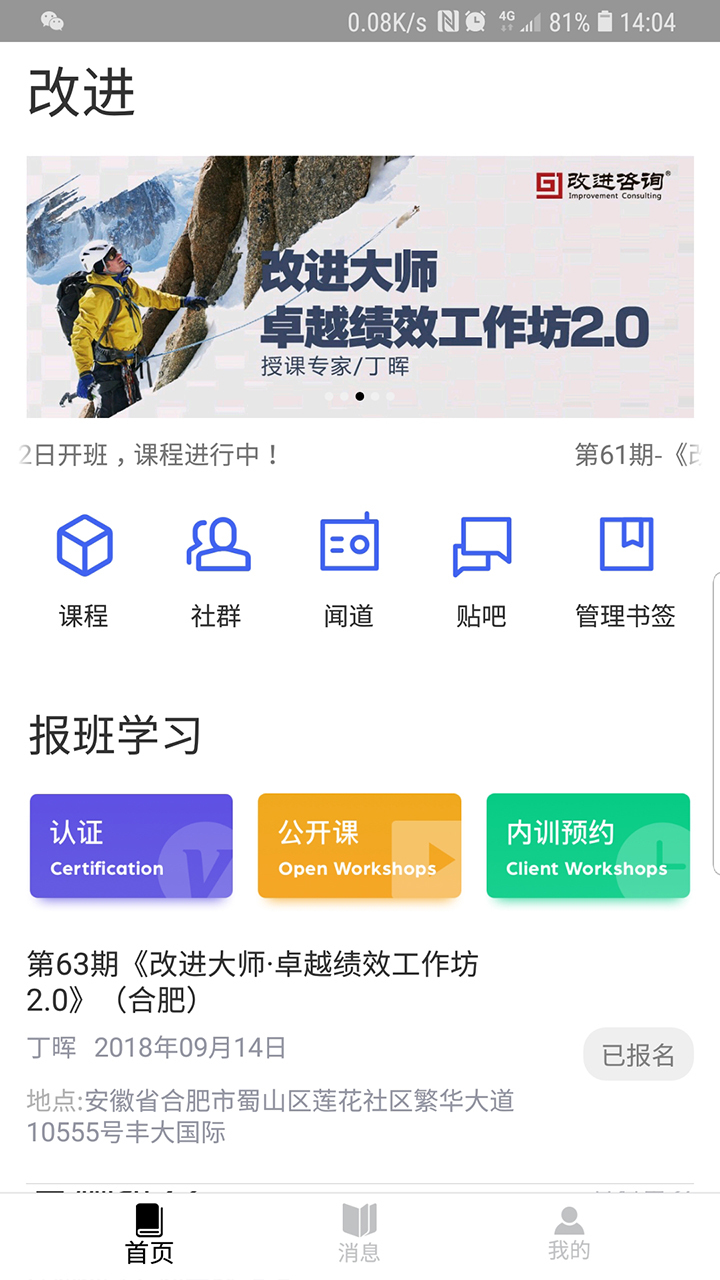
Task: Switch to the 消息 tab
Action: click(359, 1232)
